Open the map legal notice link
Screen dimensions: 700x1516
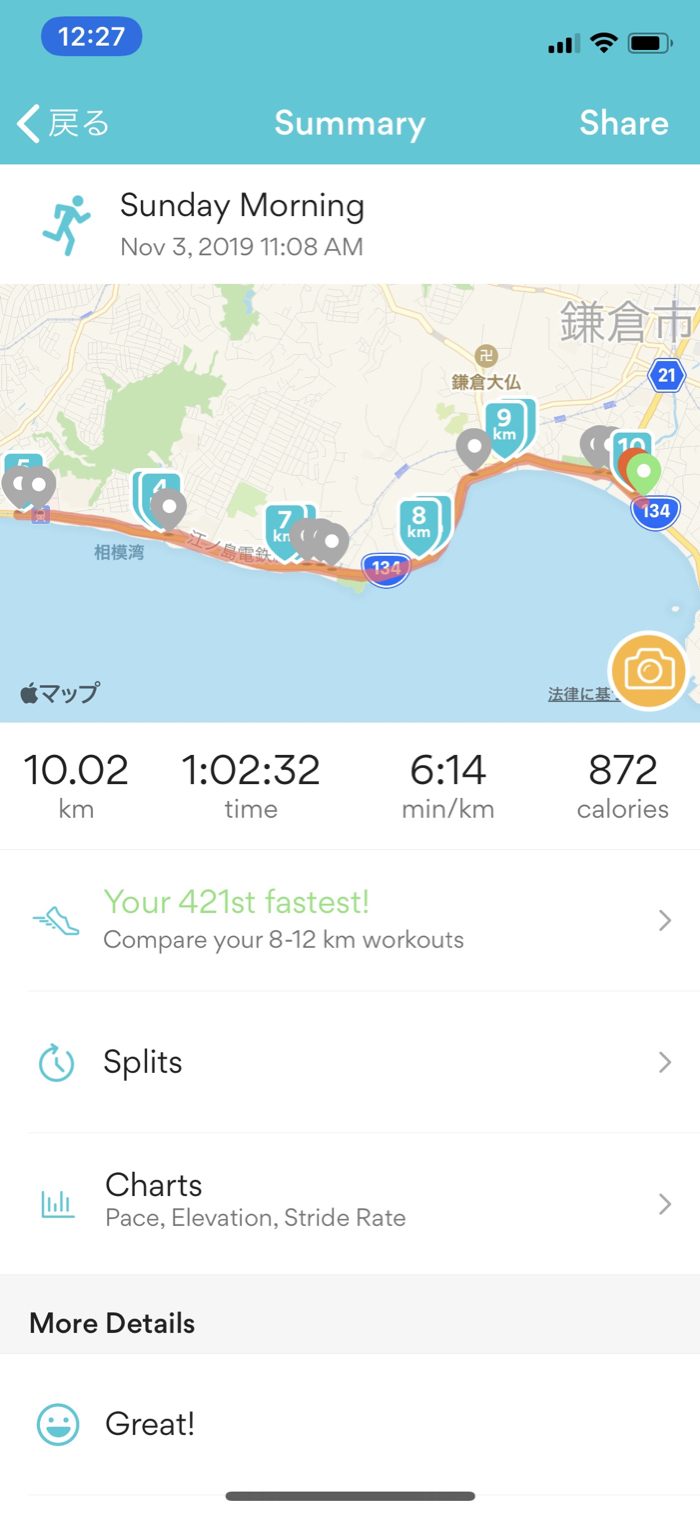pos(577,694)
